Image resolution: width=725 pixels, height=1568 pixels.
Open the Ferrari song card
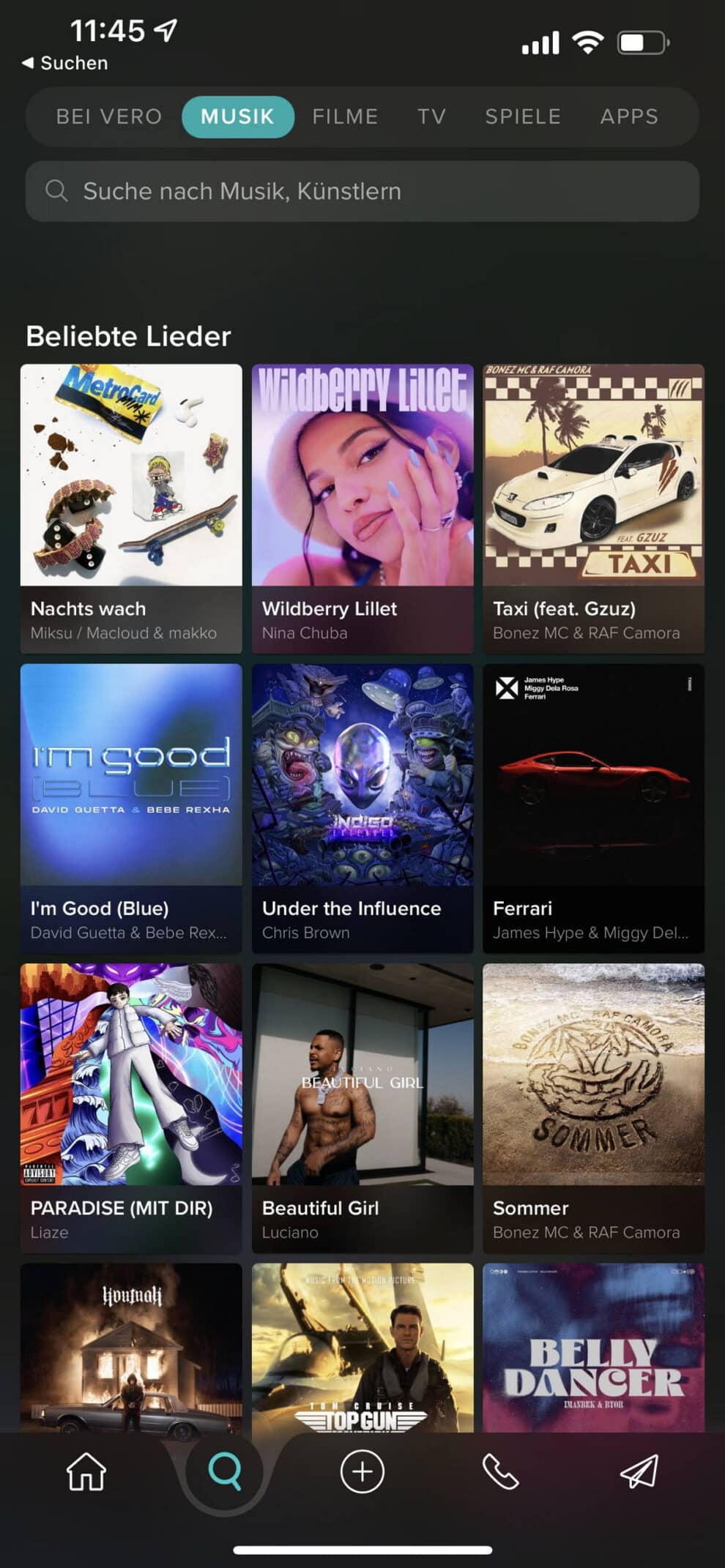coord(593,808)
